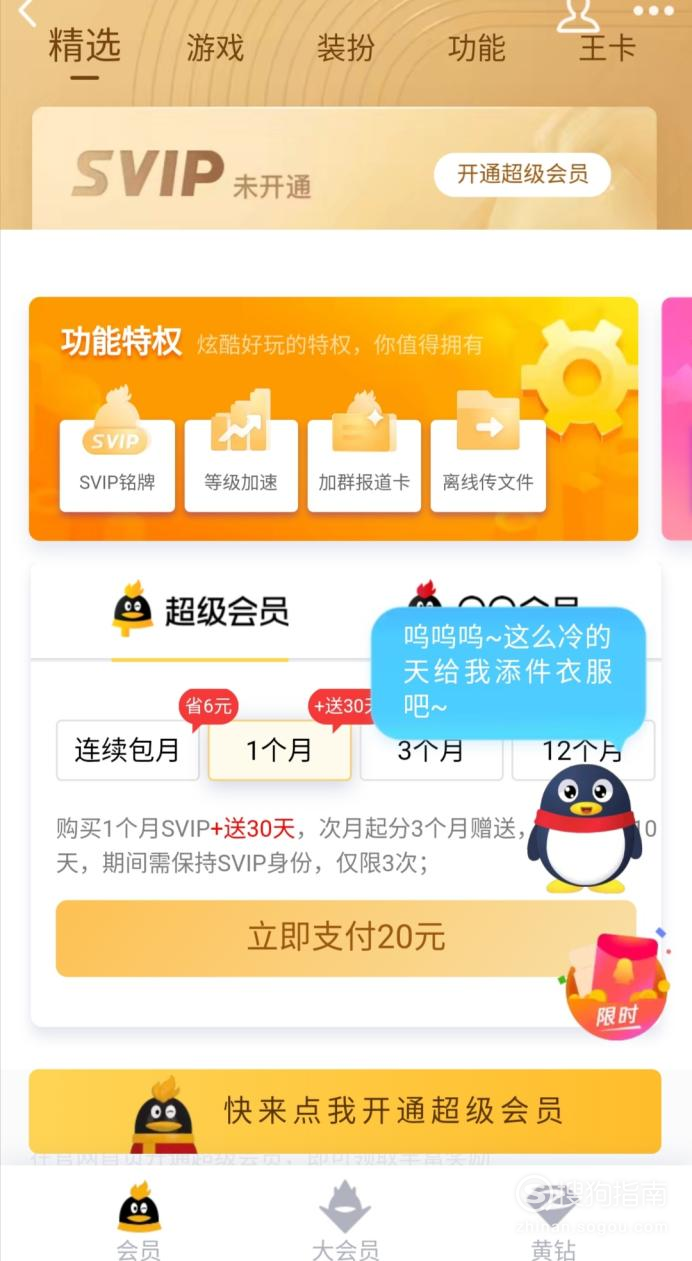Switch to the 游戏 tab
Image resolution: width=692 pixels, height=1261 pixels.
215,47
